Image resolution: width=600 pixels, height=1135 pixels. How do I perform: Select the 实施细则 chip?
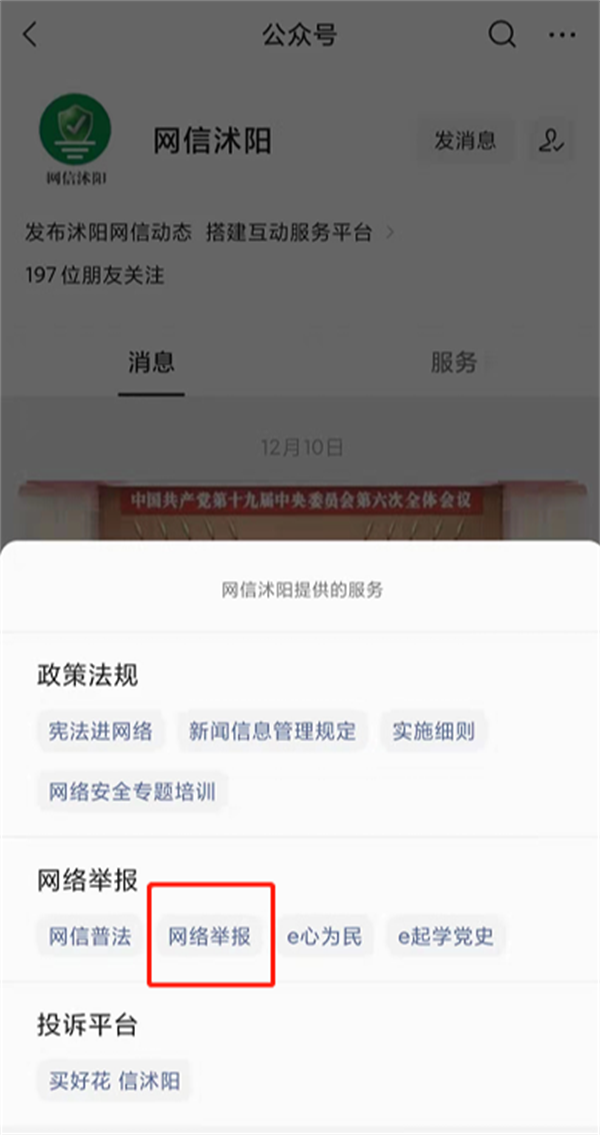coord(434,731)
